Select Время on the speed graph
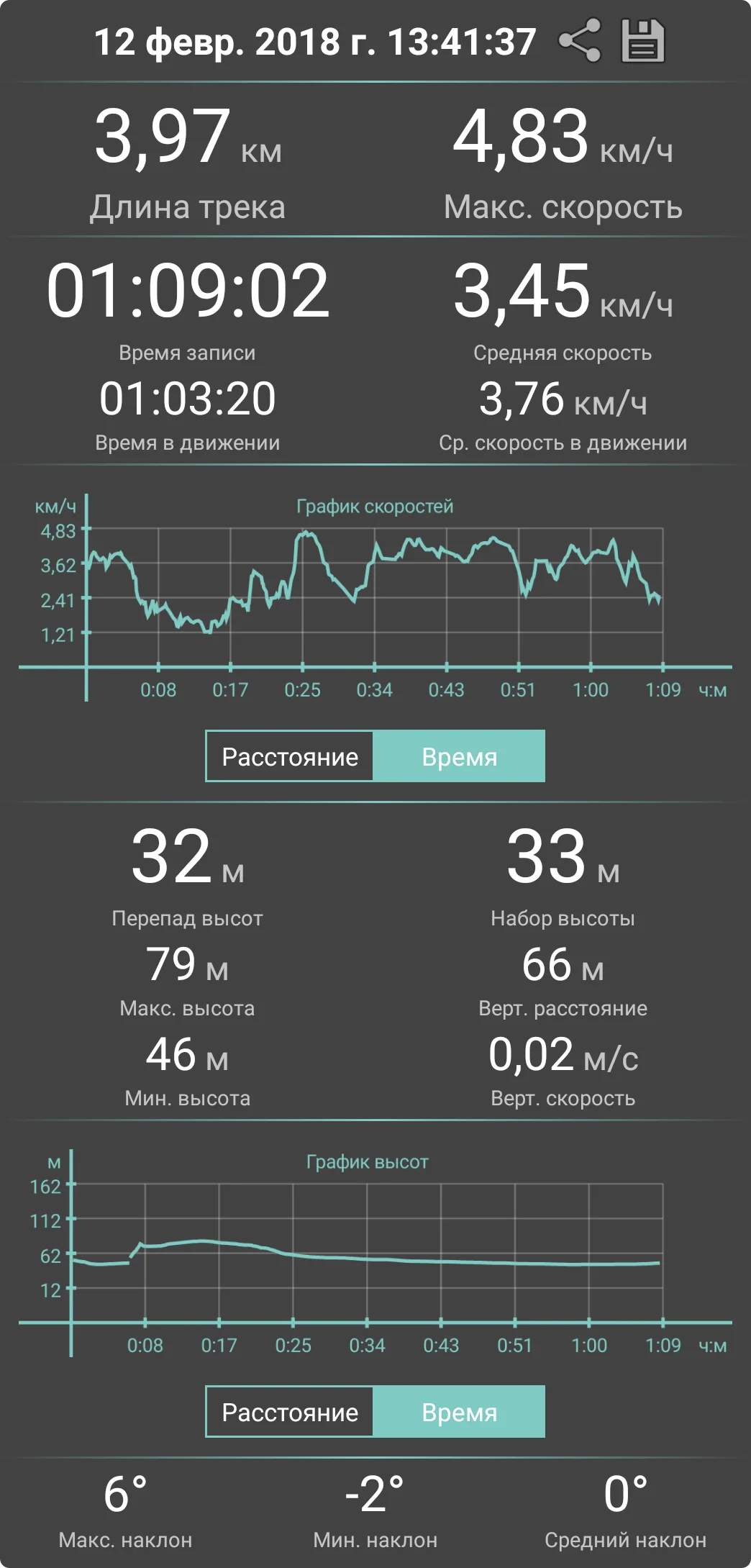Screen dimensions: 751x1568 coord(459,756)
